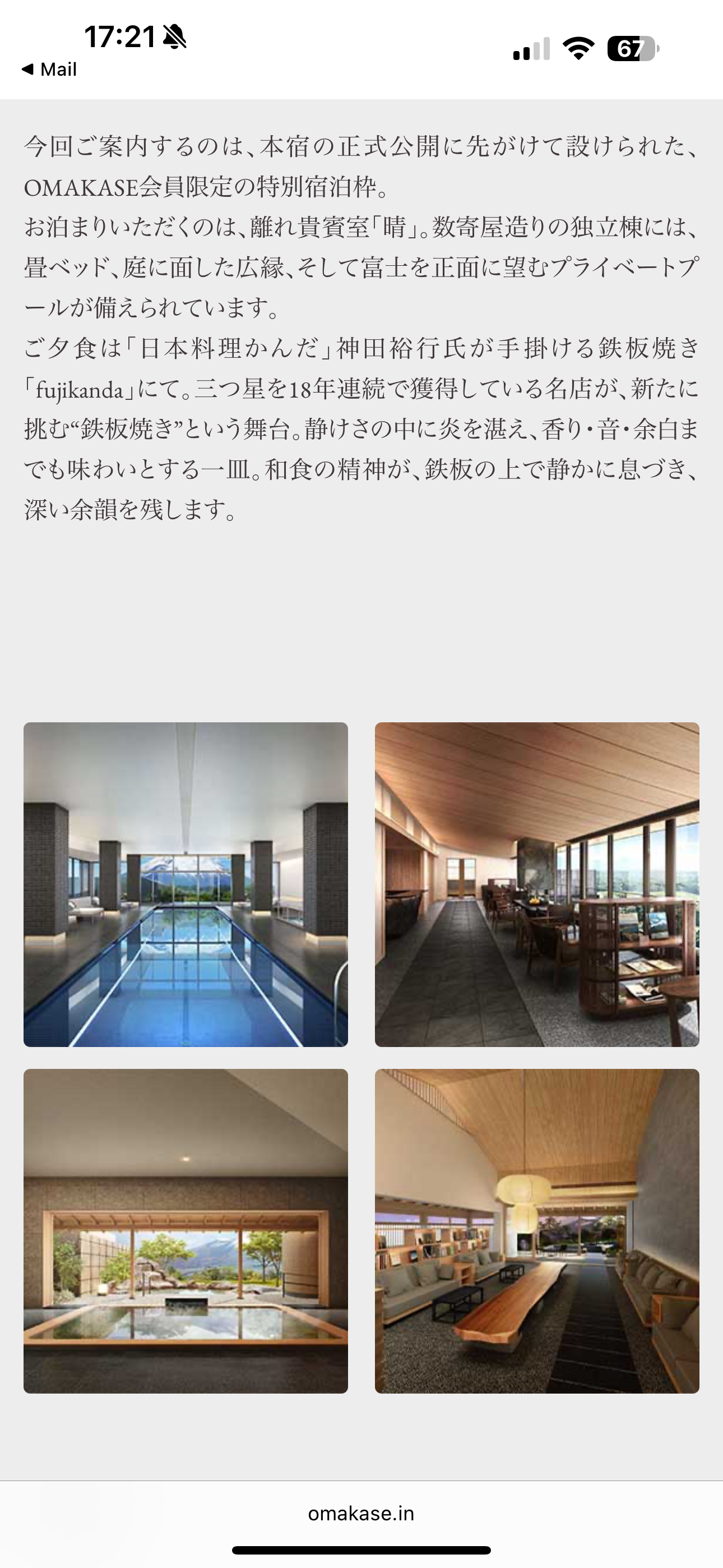Open the library lounge photo
Screen dimensions: 723x1568
click(537, 1231)
